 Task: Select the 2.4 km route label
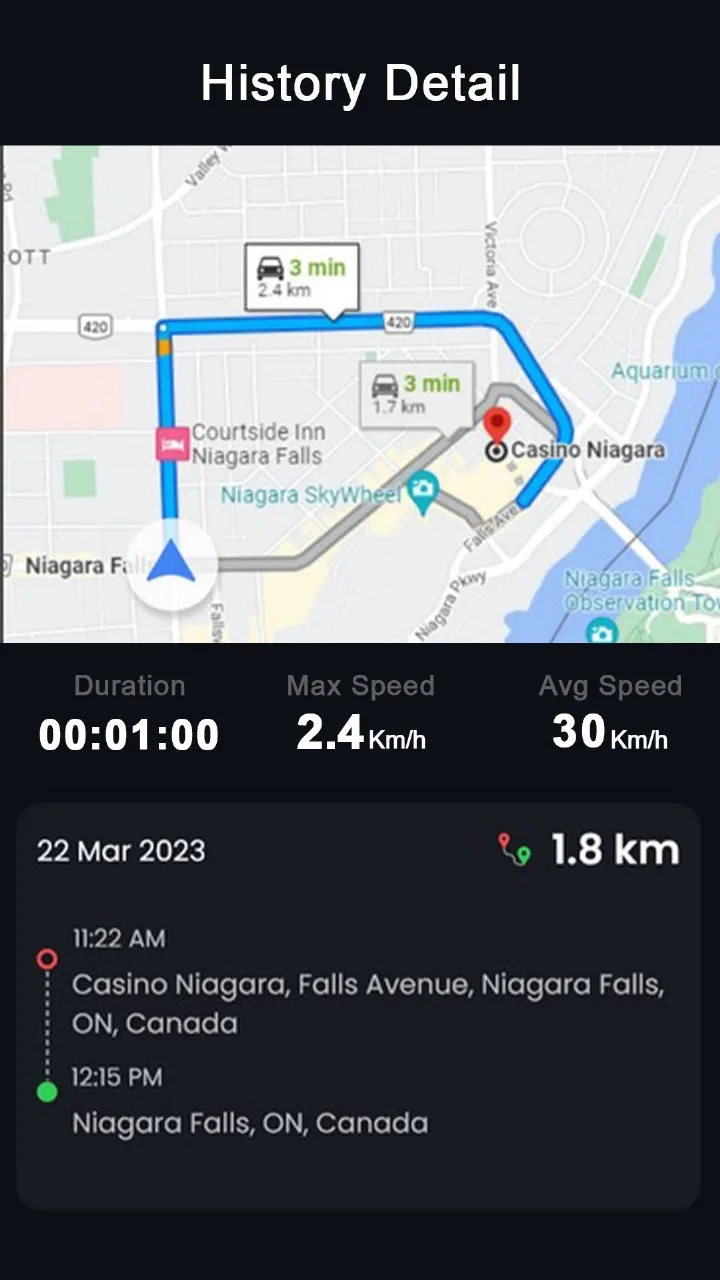click(x=302, y=278)
